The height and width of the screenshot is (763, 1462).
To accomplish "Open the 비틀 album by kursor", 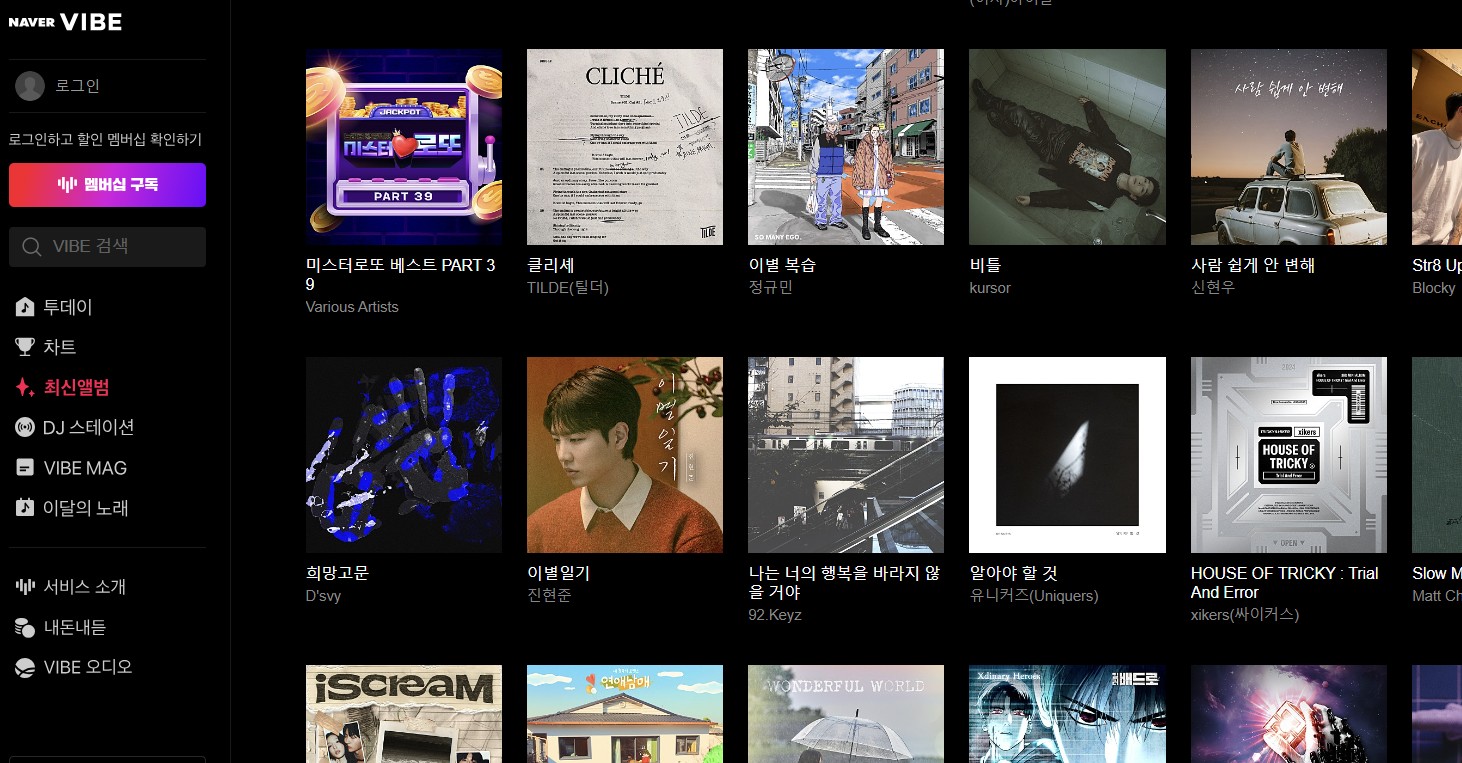I will point(1067,147).
